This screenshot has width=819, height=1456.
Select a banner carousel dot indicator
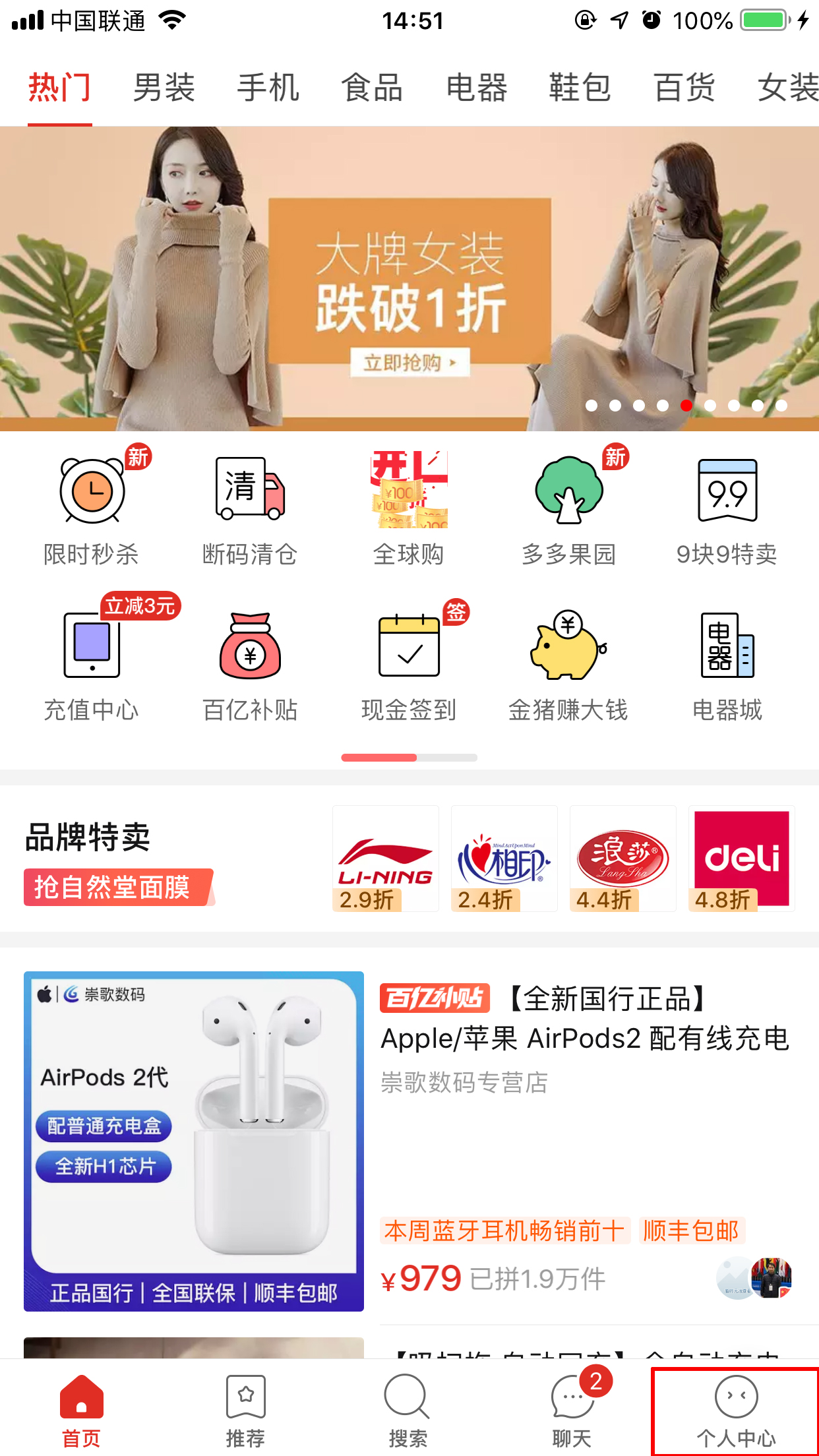coord(686,406)
